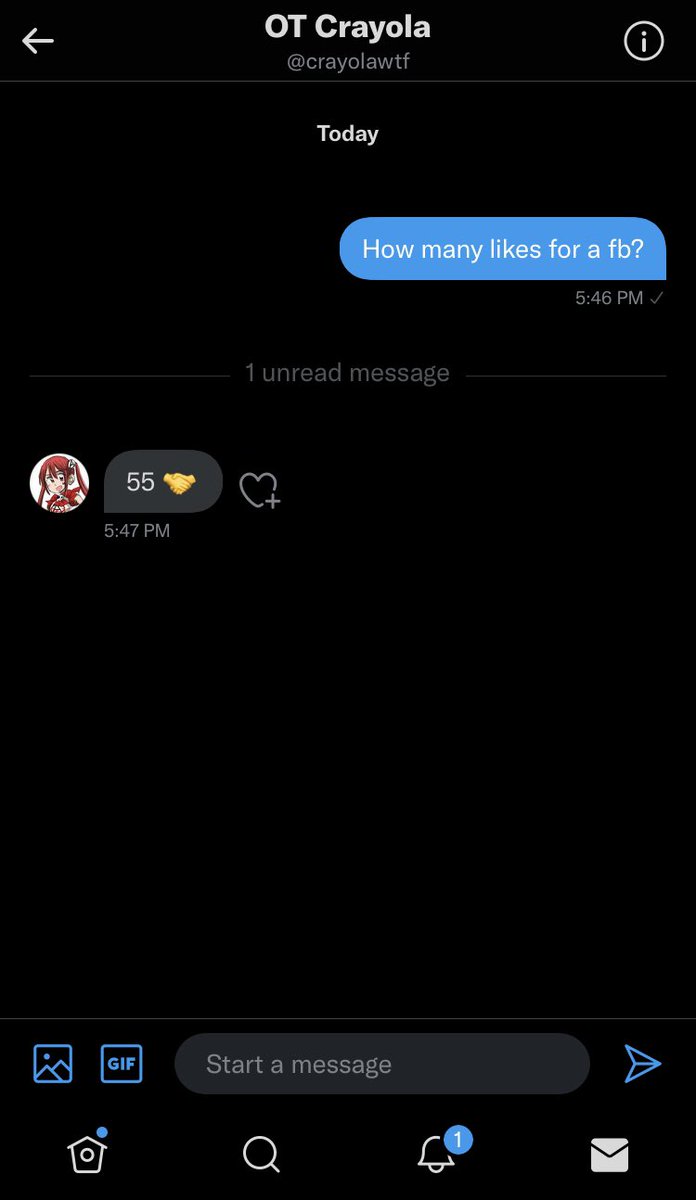696x1200 pixels.
Task: Add a reaction to the "55" message
Action: (x=259, y=489)
